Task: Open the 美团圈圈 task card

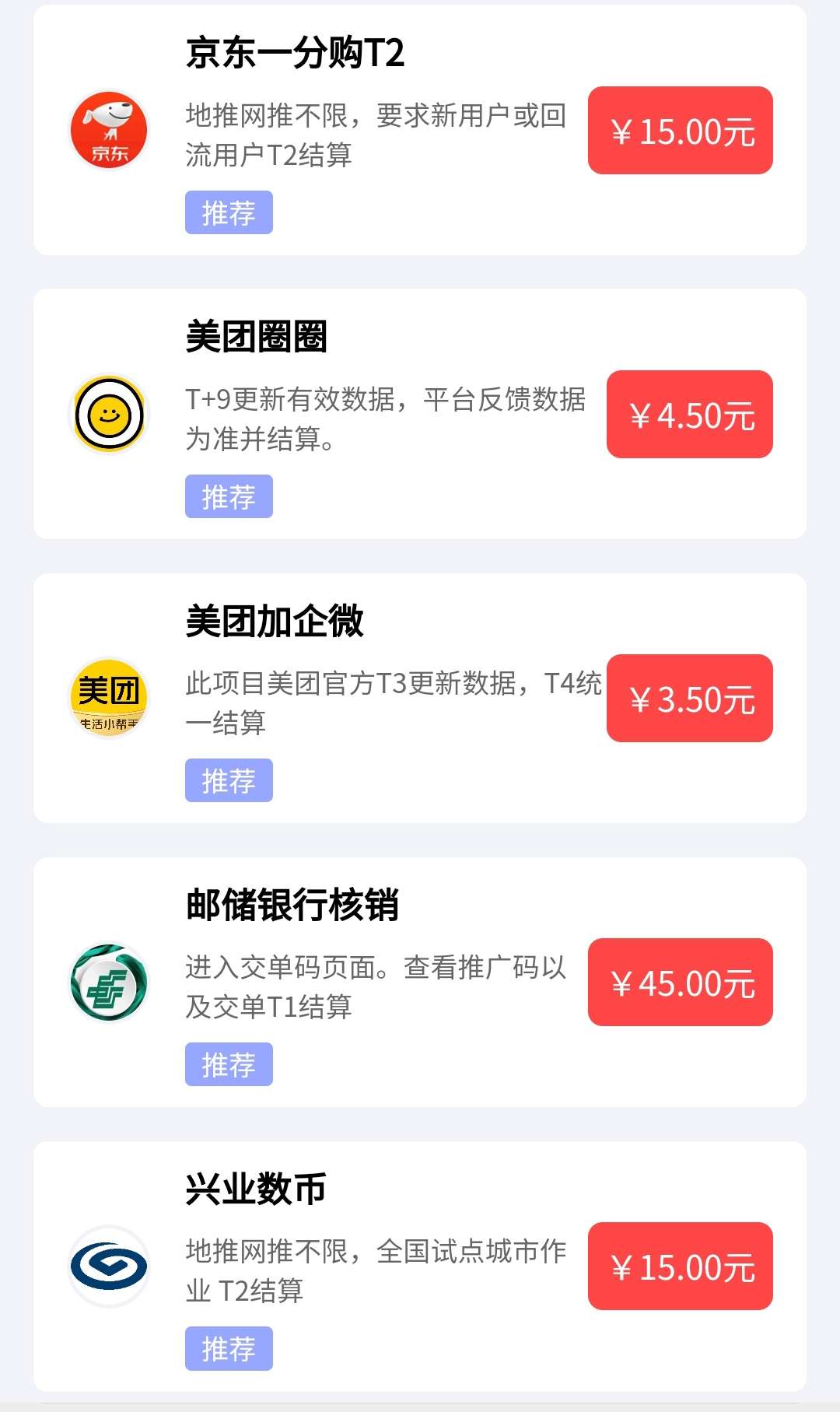Action: tap(420, 414)
